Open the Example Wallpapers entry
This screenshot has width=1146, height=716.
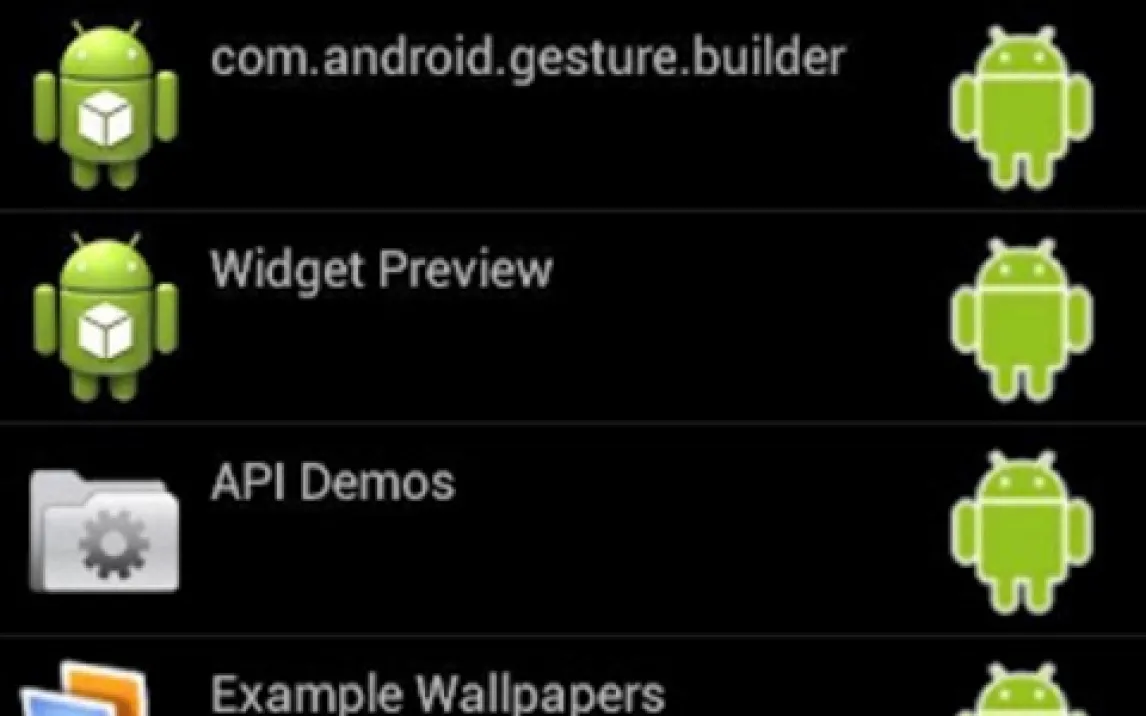(x=437, y=692)
